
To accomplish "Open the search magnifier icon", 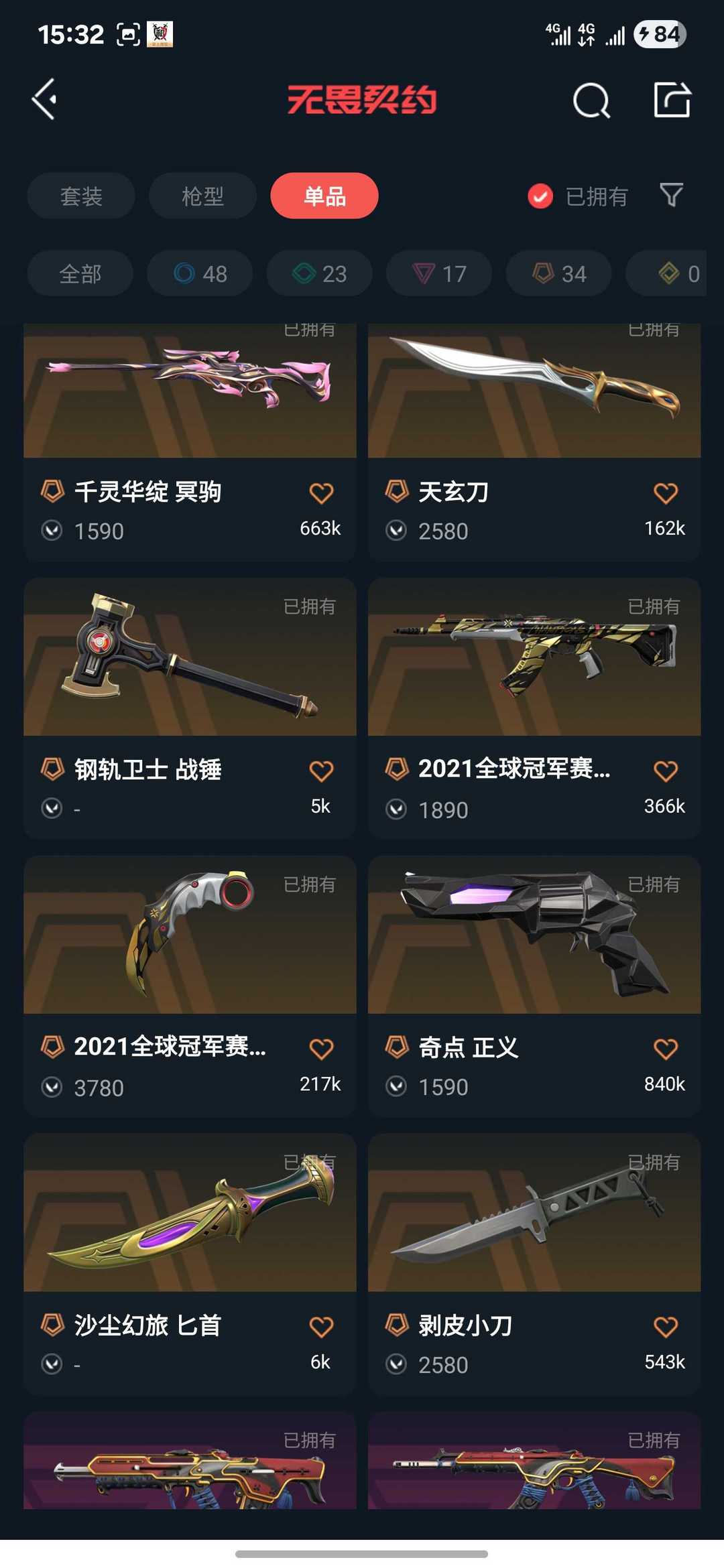I will (591, 101).
